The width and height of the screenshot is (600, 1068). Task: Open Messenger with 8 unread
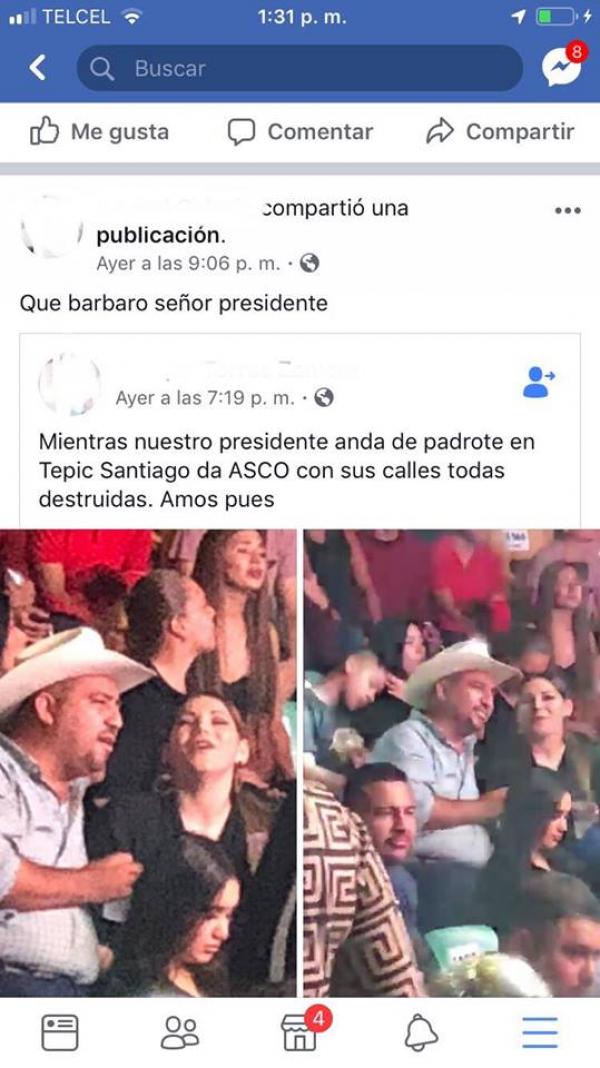562,66
